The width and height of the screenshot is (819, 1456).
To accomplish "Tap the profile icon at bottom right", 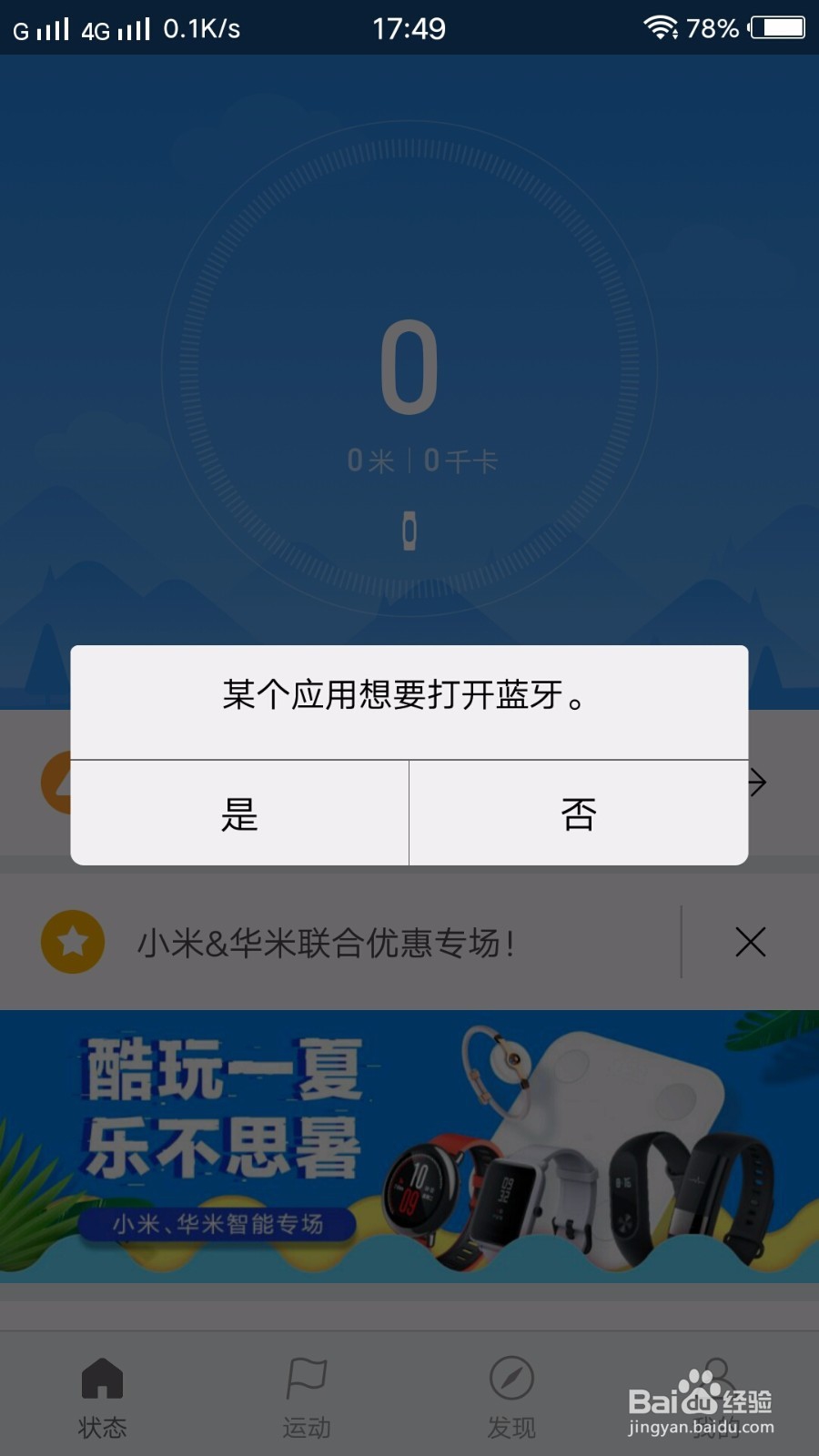I will pyautogui.click(x=714, y=1374).
